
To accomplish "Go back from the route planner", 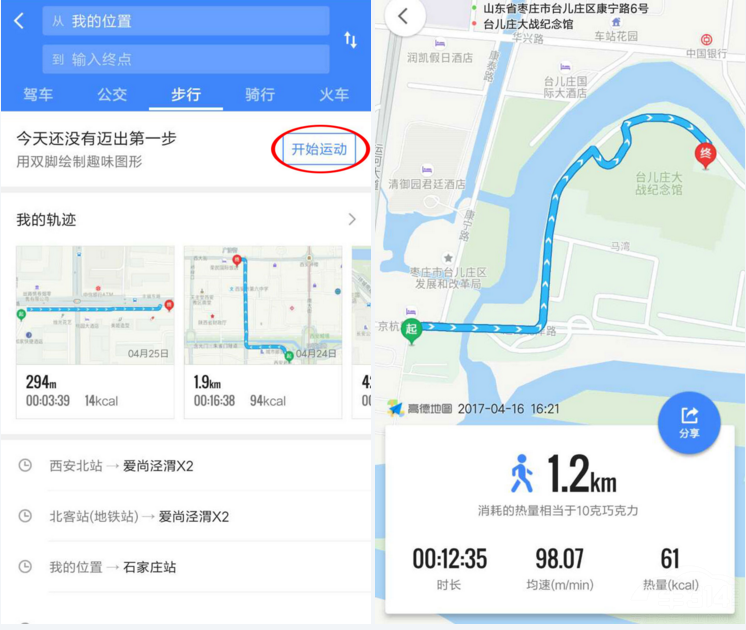I will (x=19, y=21).
